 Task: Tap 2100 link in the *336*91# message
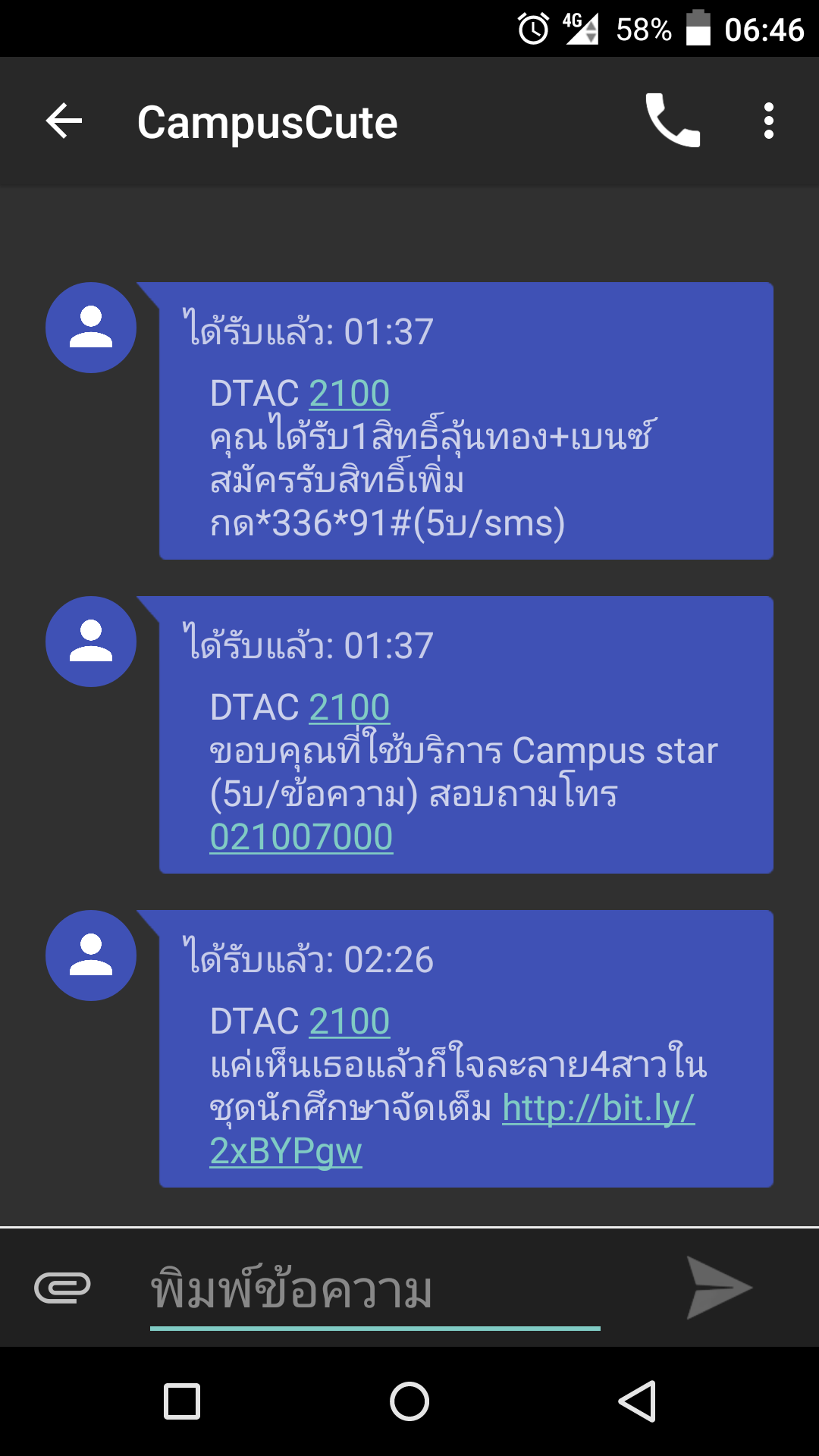tap(349, 394)
